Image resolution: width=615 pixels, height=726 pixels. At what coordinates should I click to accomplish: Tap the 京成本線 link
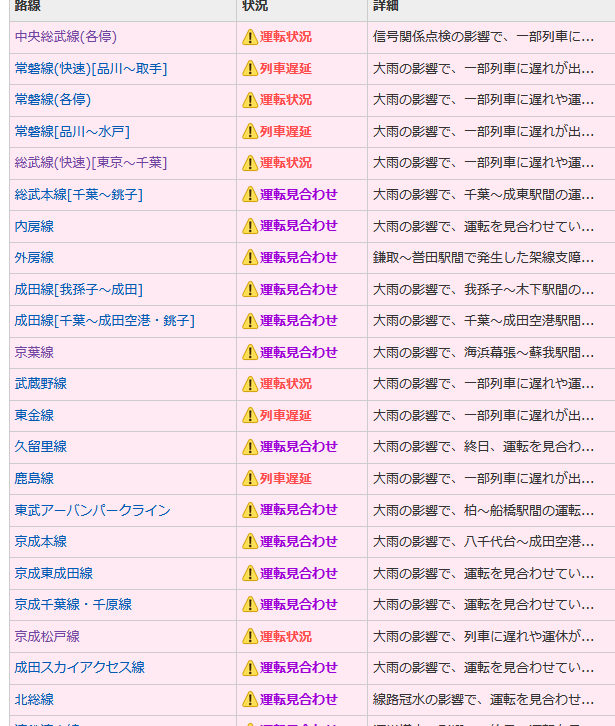click(x=41, y=541)
